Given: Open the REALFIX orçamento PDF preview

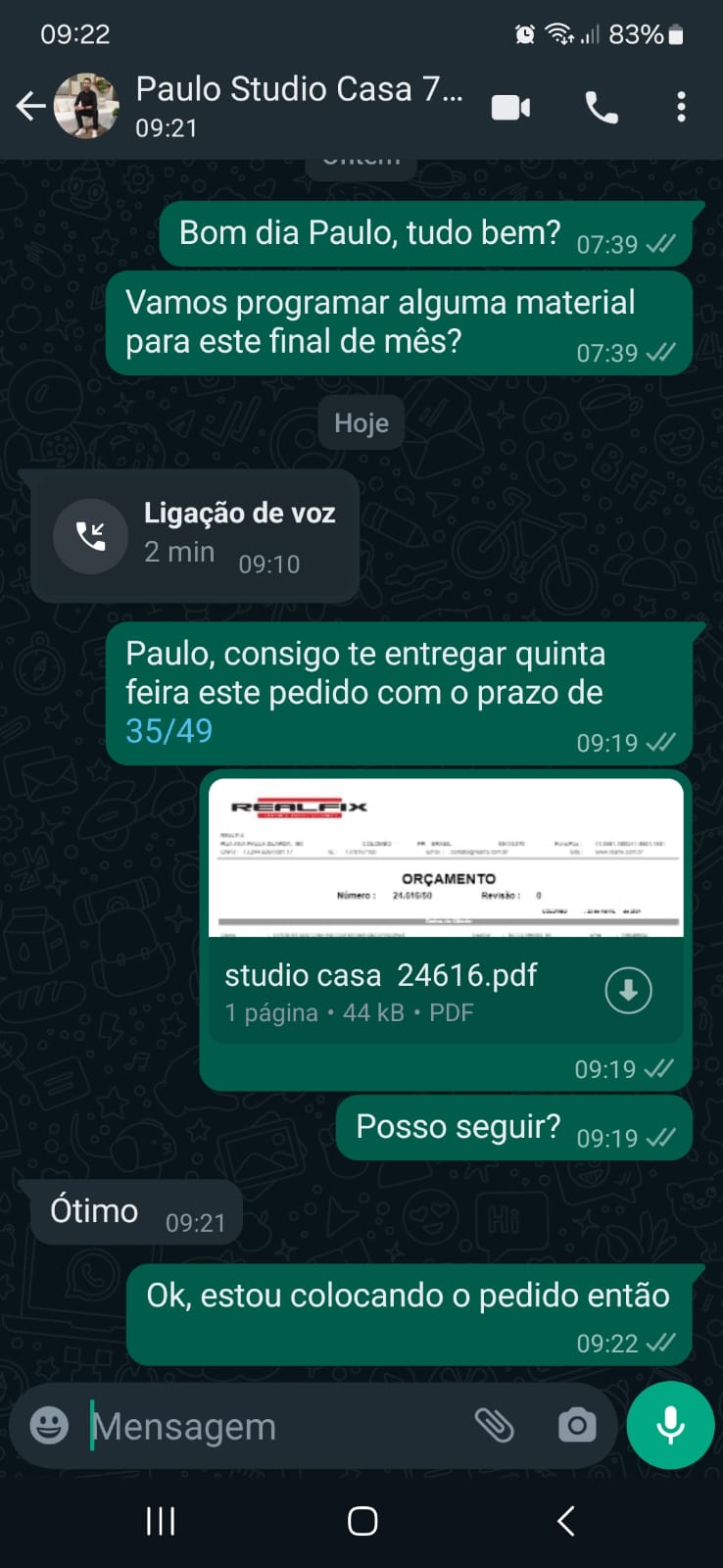Looking at the screenshot, I should (x=446, y=857).
